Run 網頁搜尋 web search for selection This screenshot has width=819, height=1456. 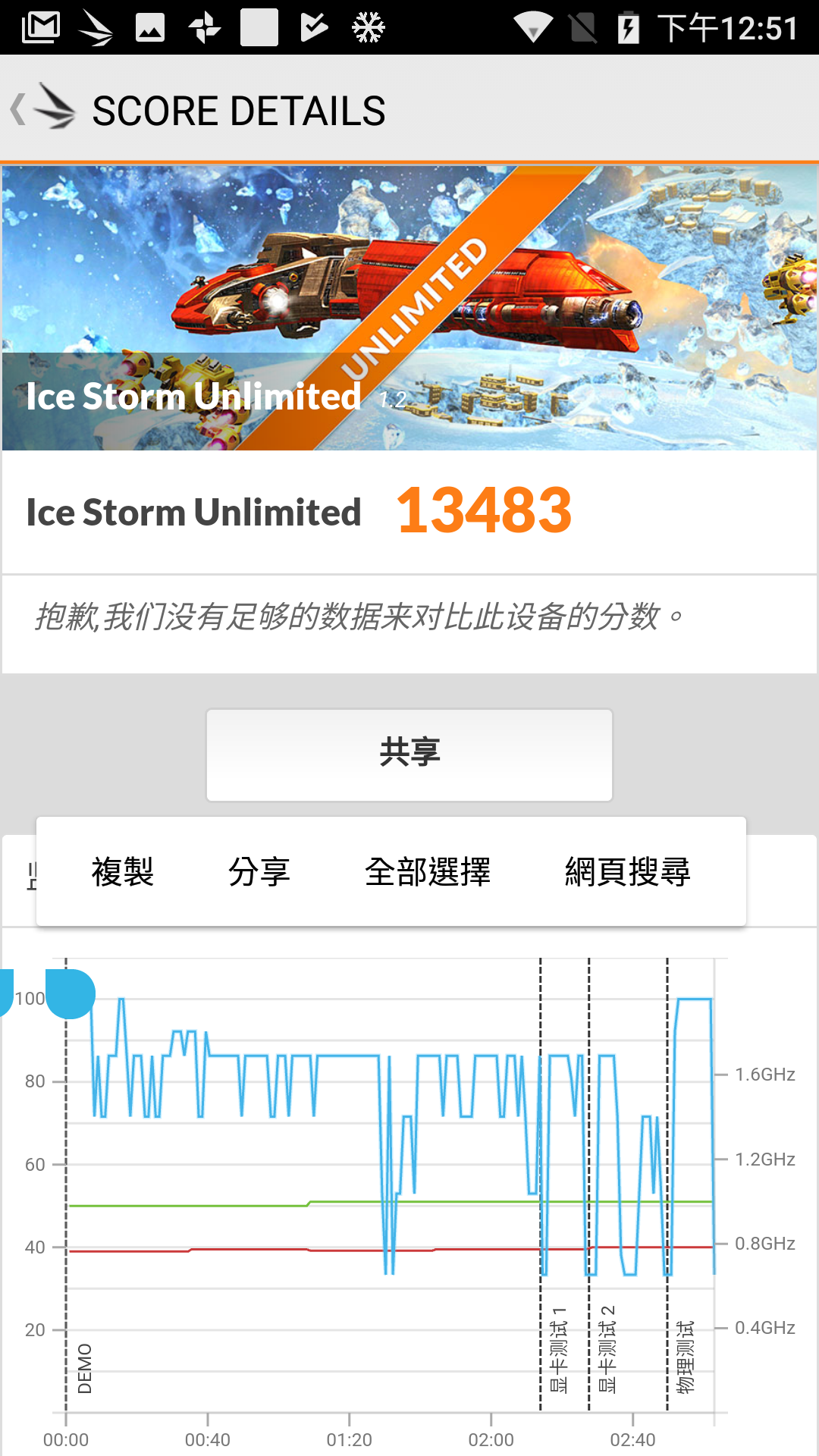628,872
